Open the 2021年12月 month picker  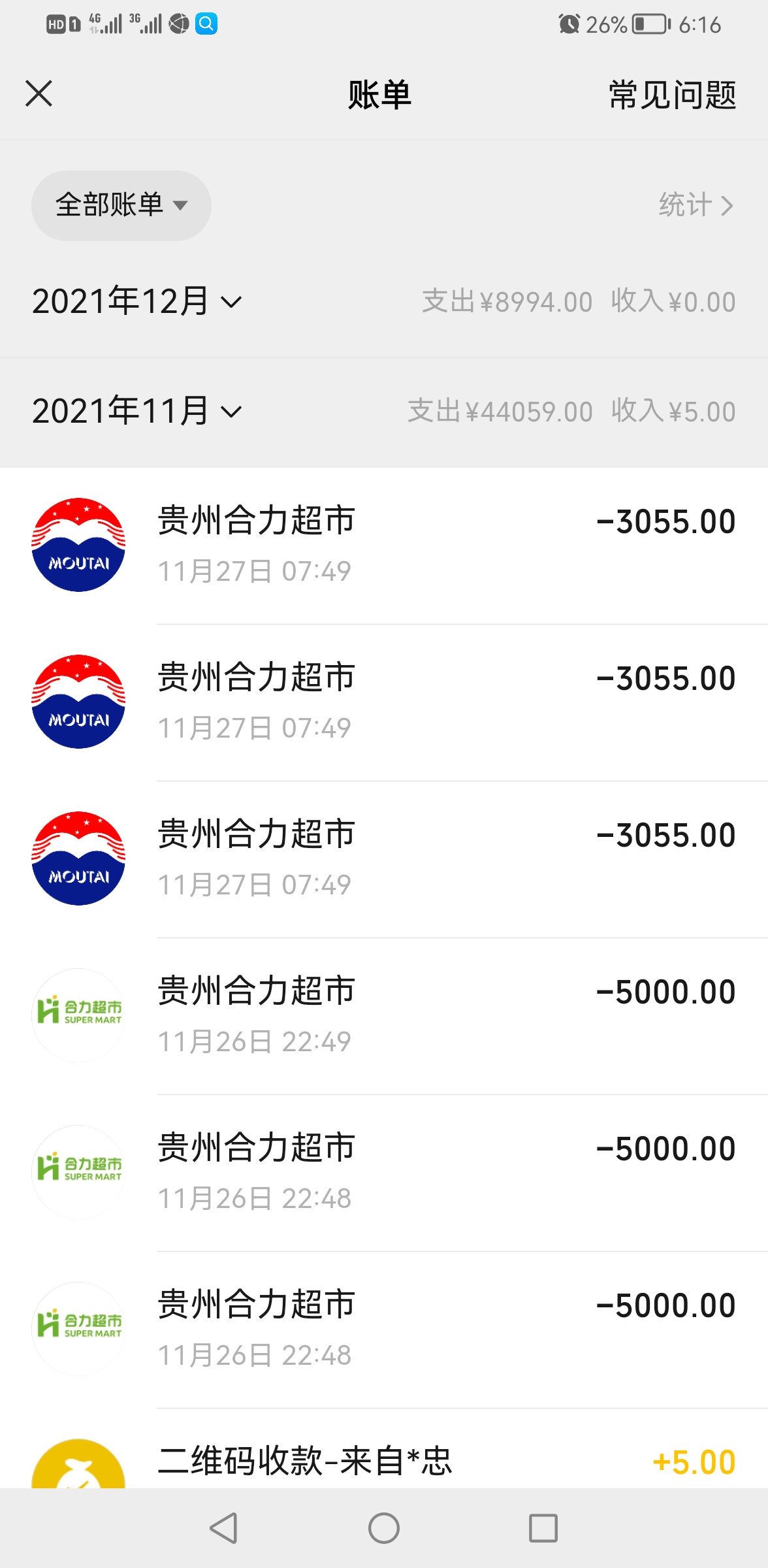(137, 302)
